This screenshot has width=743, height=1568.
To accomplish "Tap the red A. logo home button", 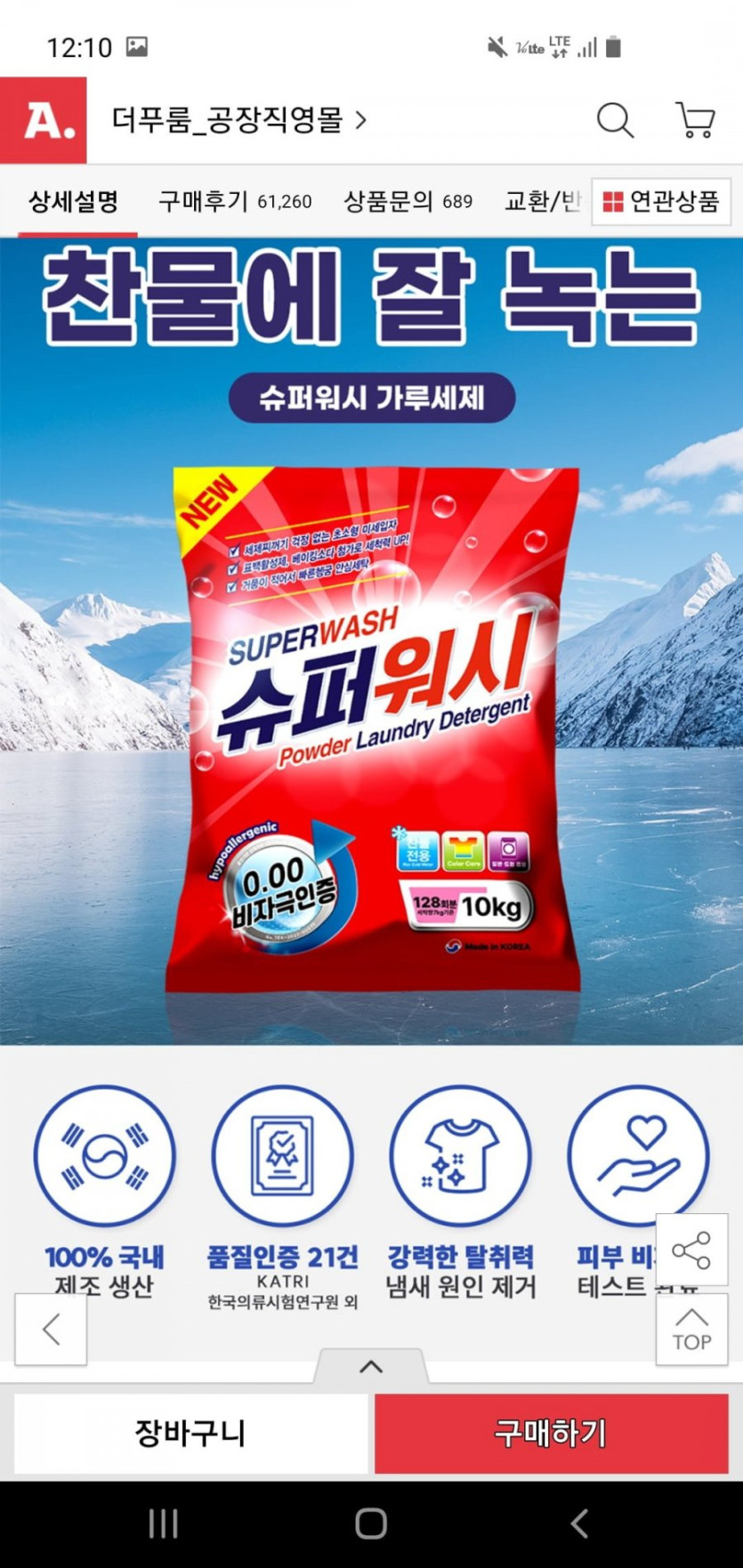I will [44, 120].
